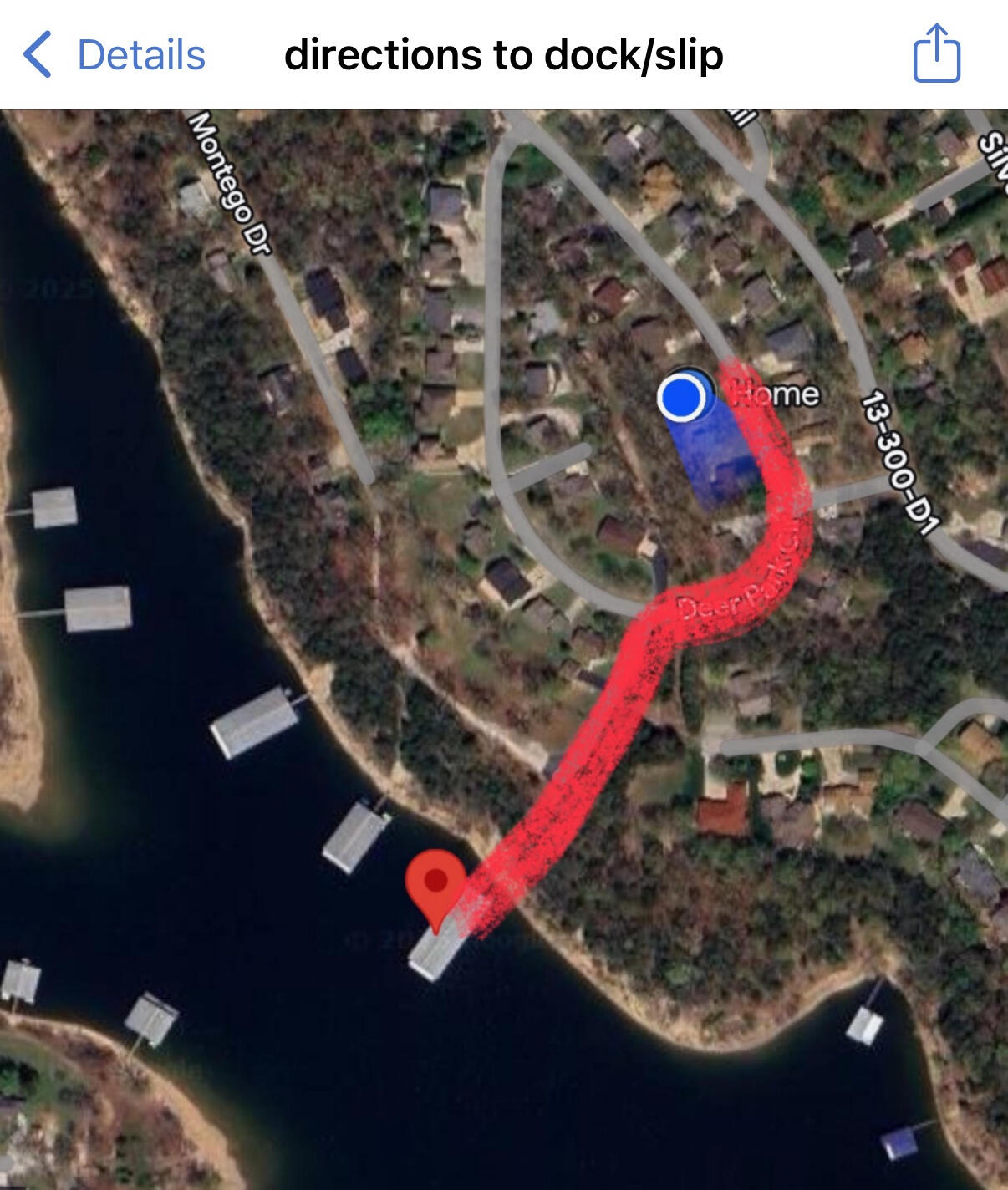Go back to Details
This screenshot has height=1190, width=1008.
click(x=115, y=55)
